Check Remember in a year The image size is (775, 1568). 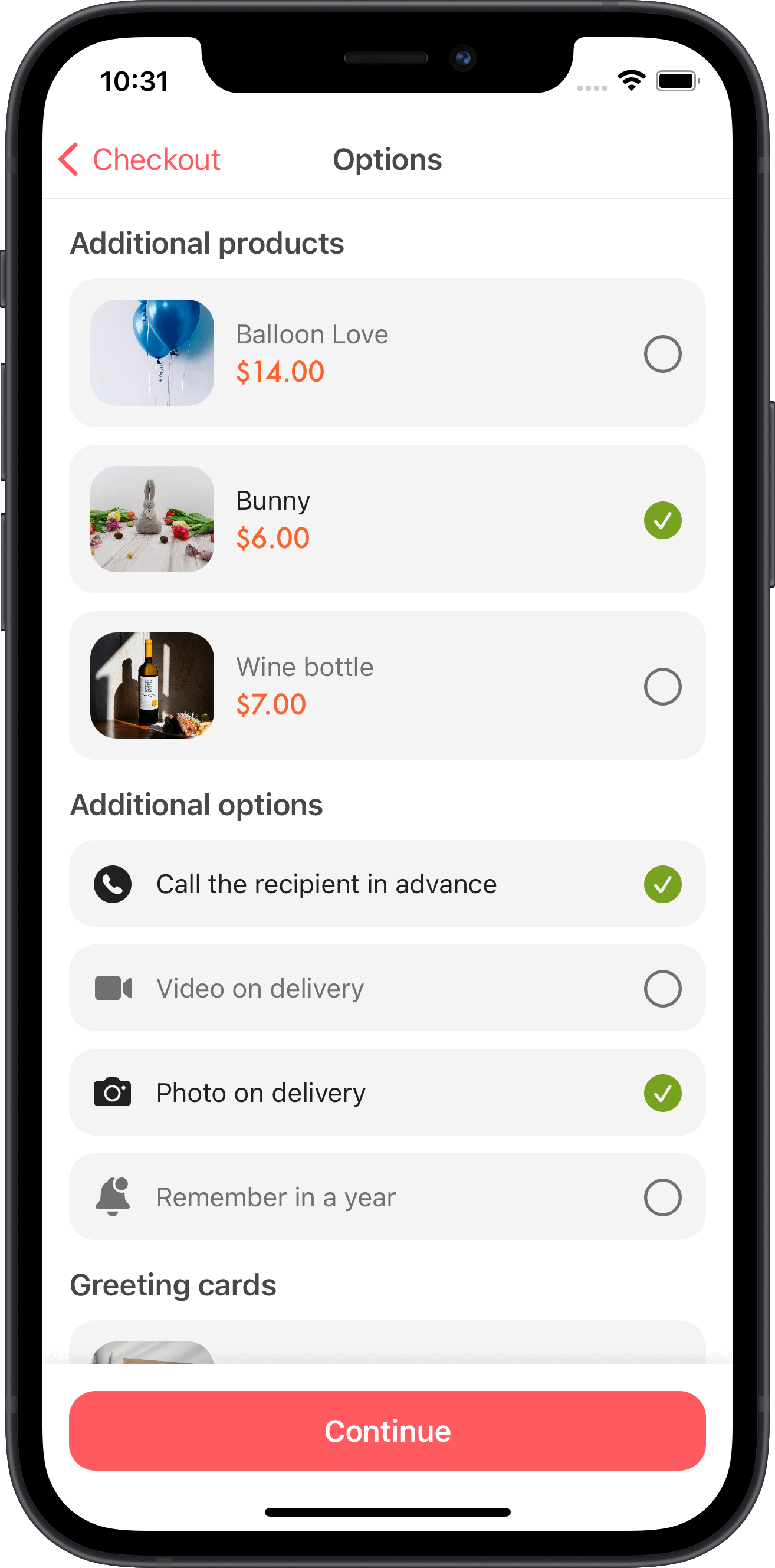[x=662, y=1198]
